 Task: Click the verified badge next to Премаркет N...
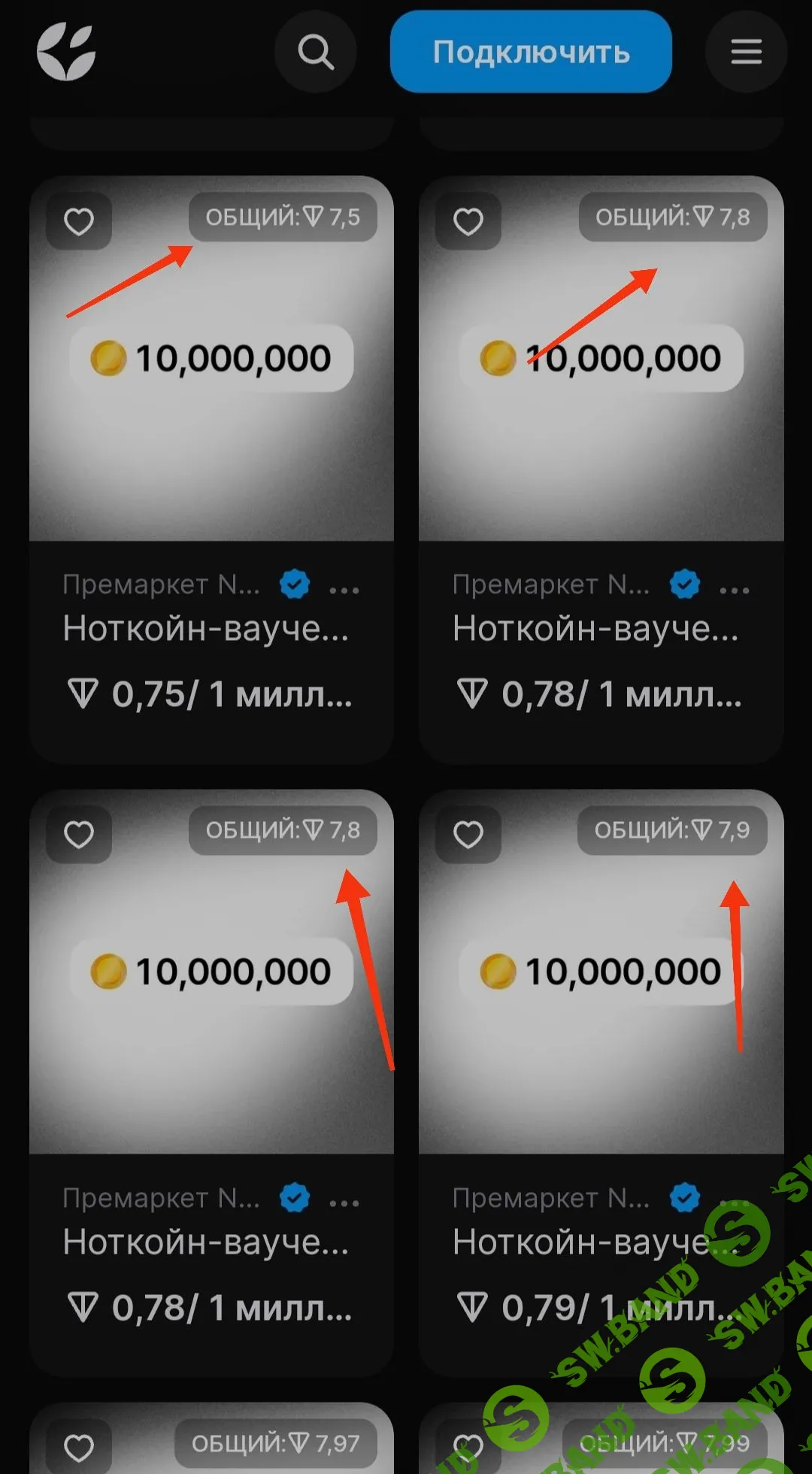click(x=295, y=584)
